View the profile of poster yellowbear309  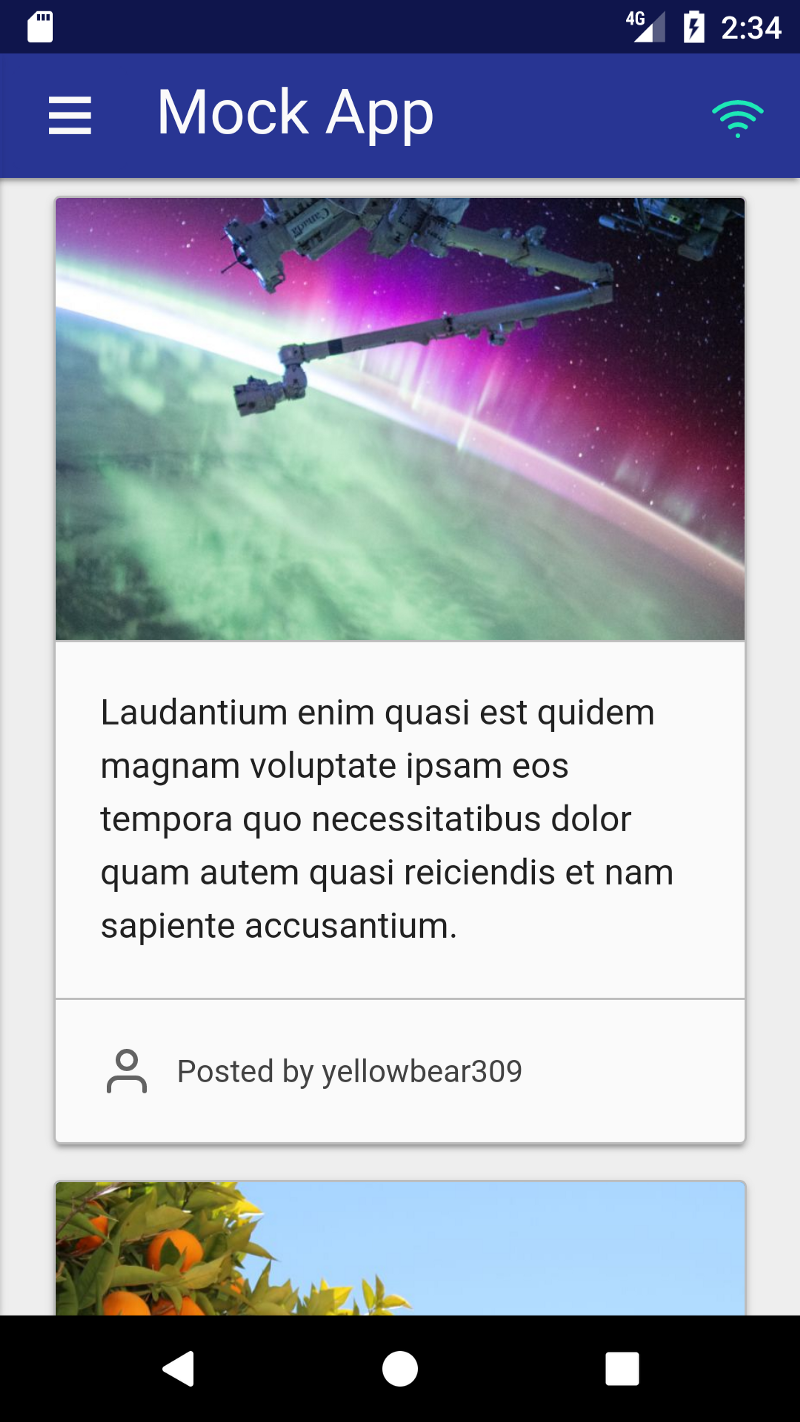click(349, 1071)
